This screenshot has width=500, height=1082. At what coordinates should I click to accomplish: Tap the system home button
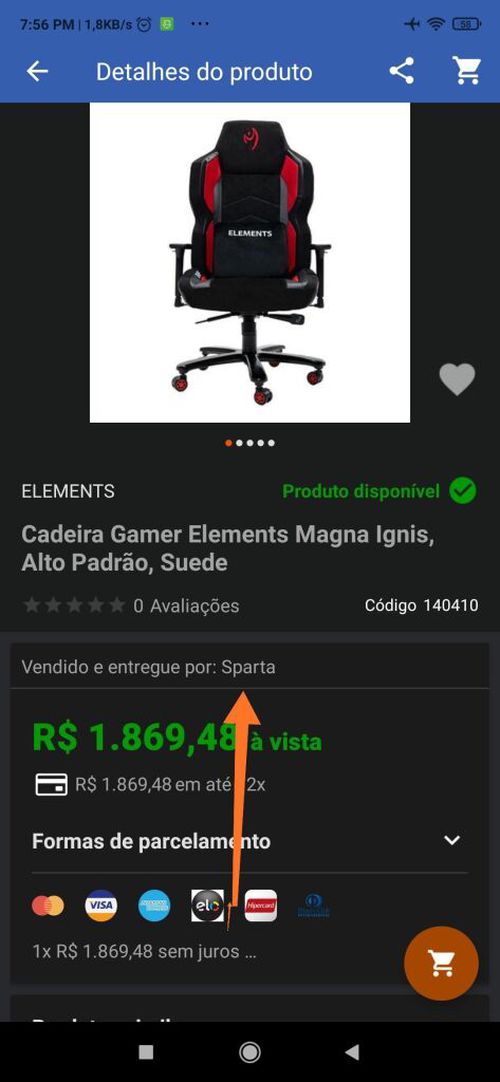click(x=250, y=1052)
